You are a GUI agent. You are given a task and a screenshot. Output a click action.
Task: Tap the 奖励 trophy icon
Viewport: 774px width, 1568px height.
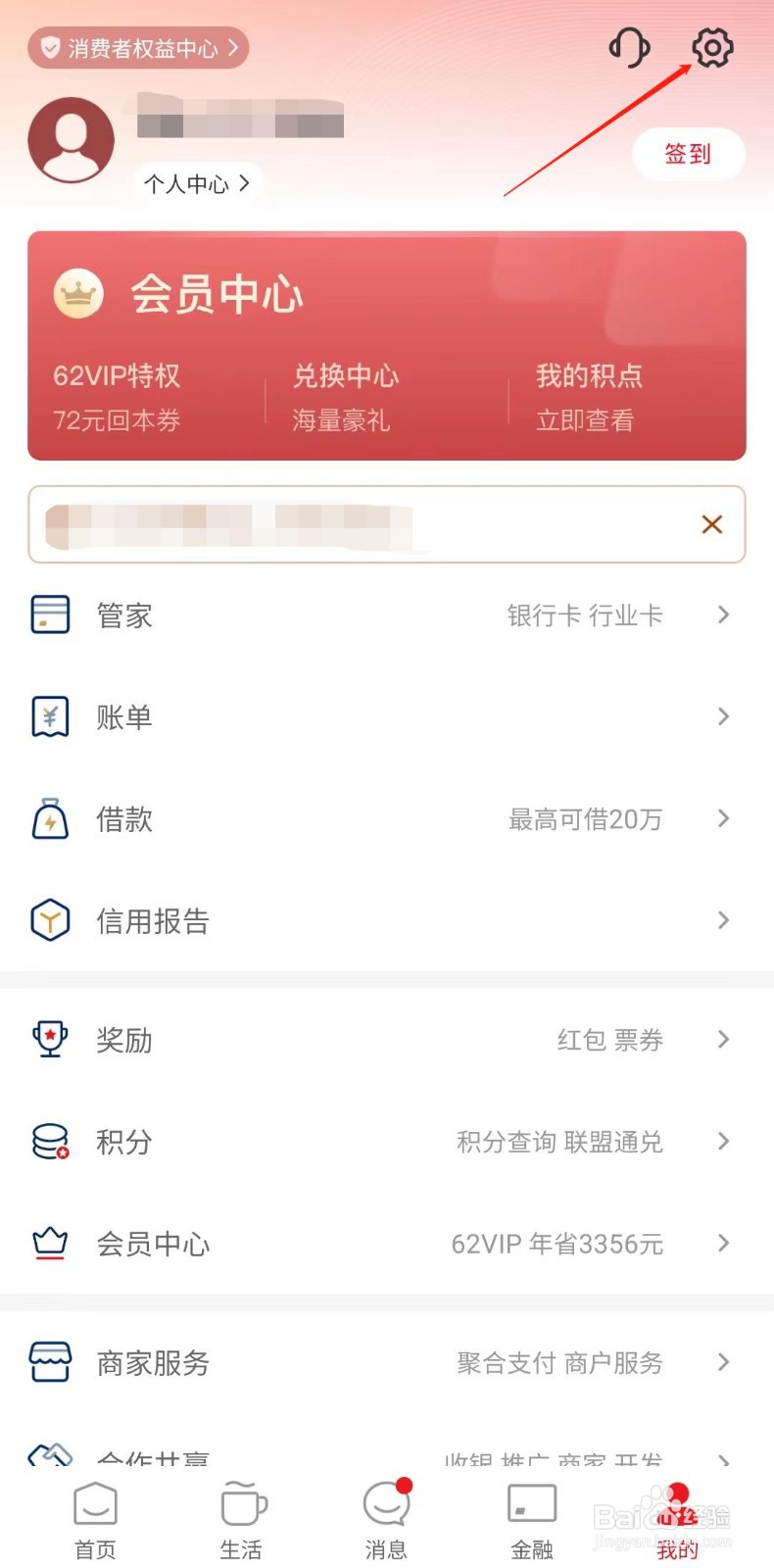pos(50,1040)
